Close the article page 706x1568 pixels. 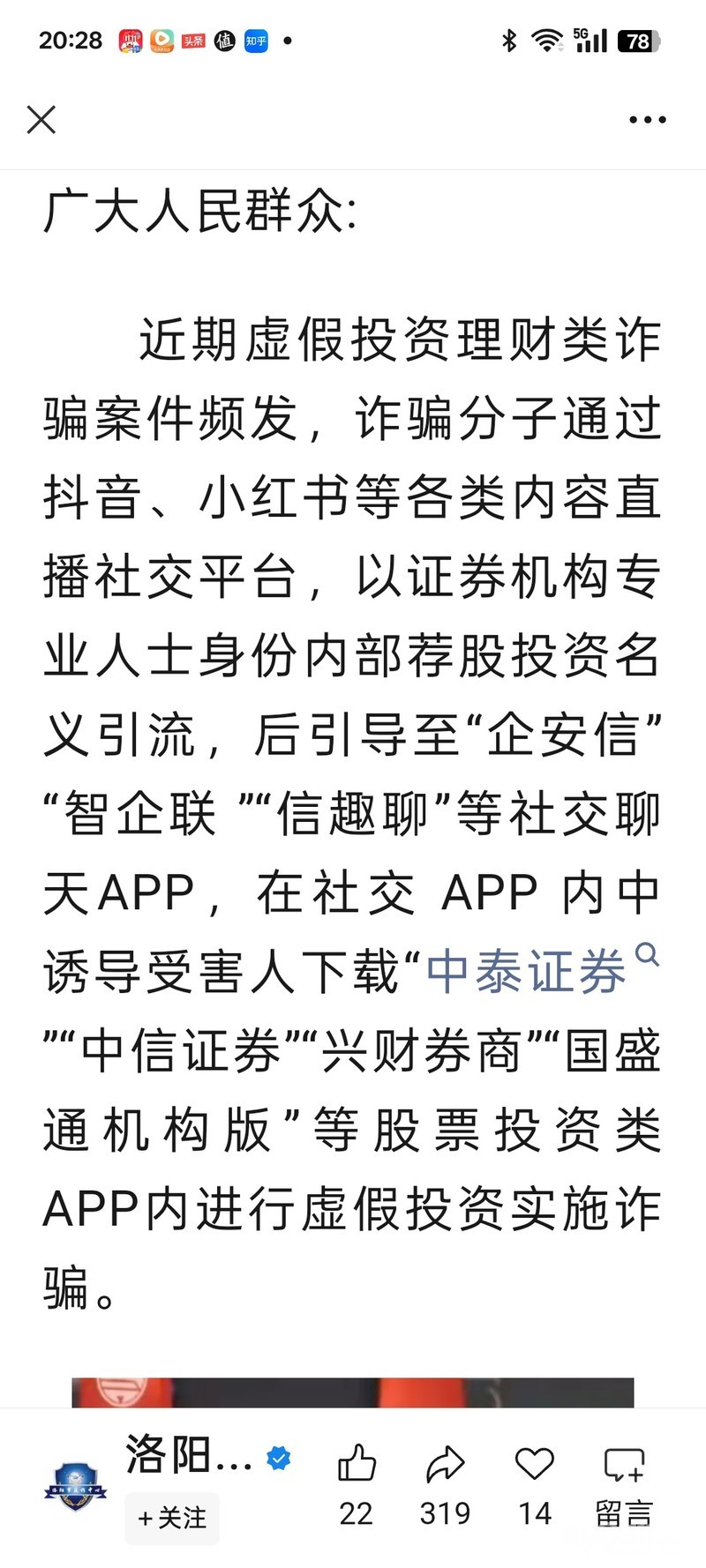tap(41, 119)
